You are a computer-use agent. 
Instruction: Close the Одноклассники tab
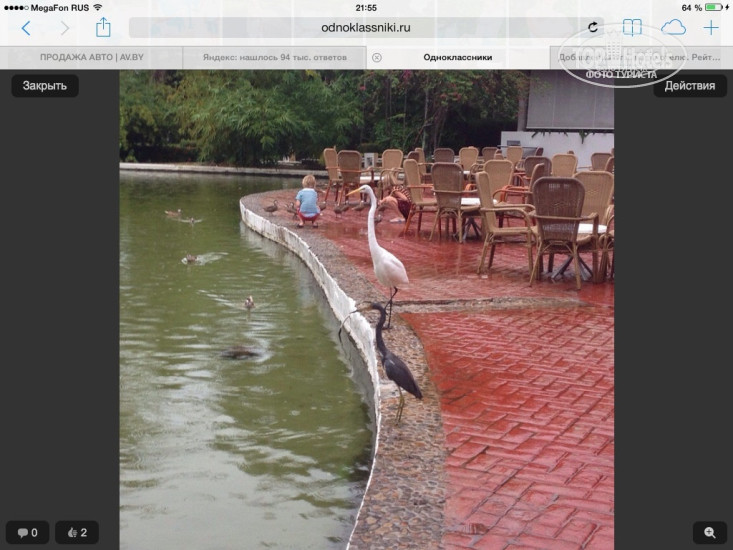[377, 57]
